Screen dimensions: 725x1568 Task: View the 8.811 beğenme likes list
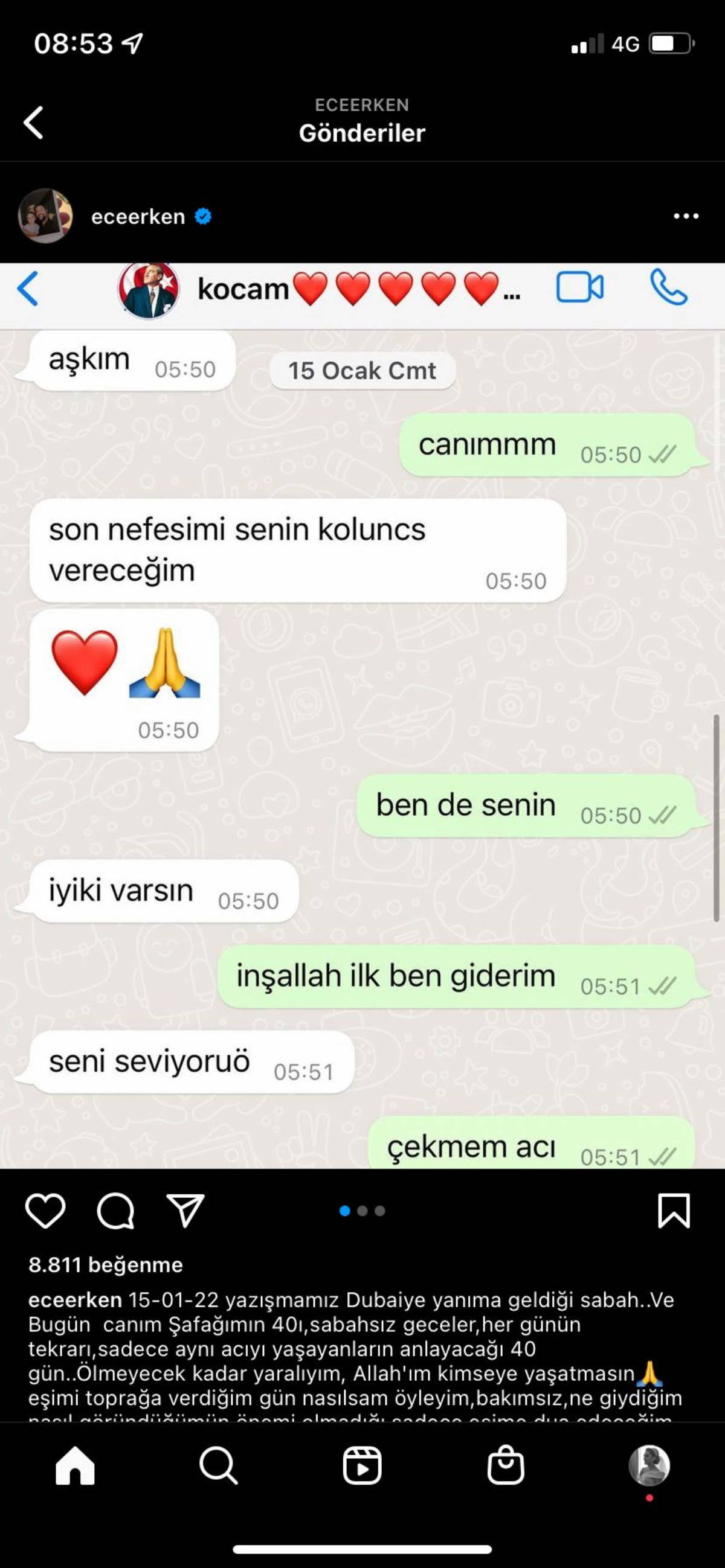pyautogui.click(x=105, y=1264)
